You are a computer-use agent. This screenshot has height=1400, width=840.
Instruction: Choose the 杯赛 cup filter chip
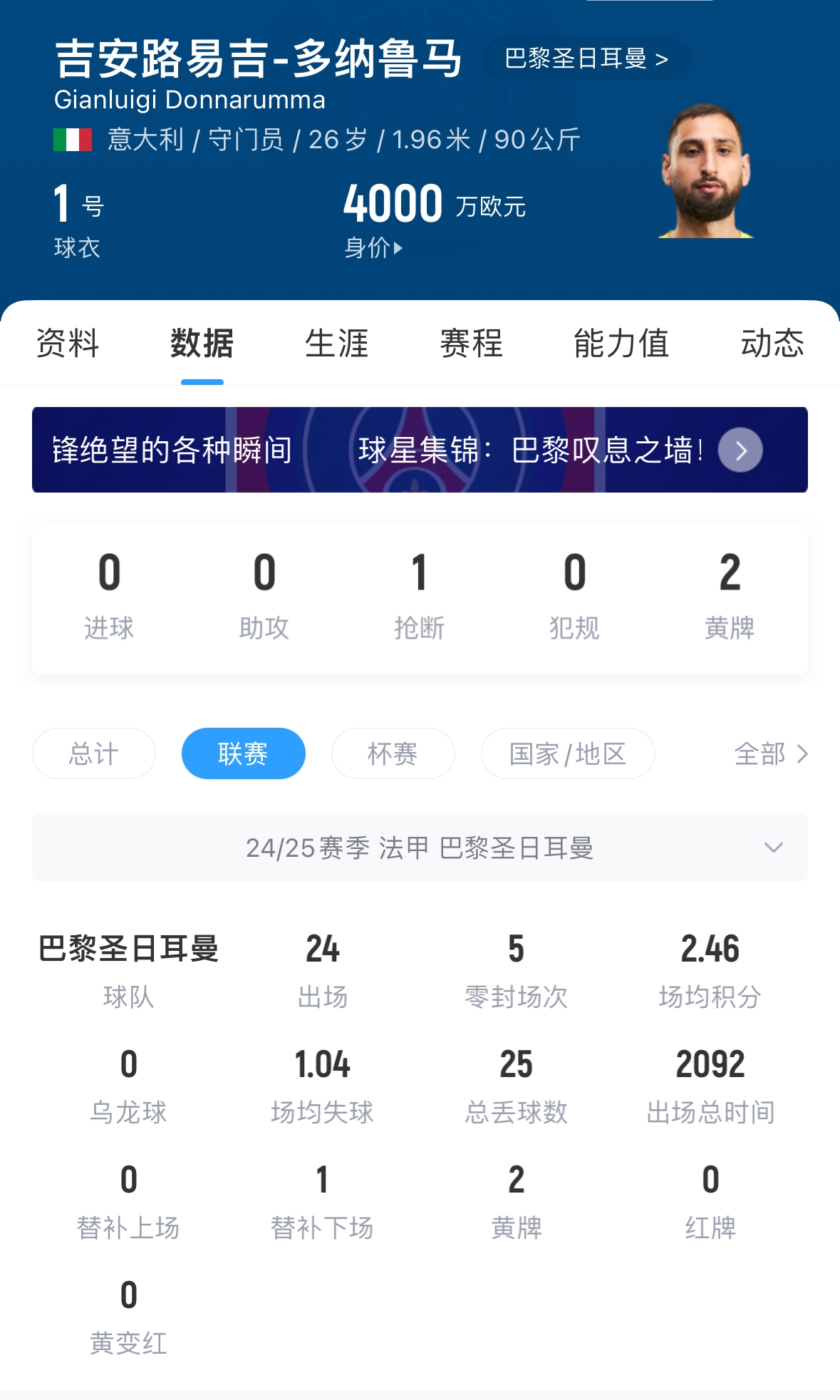coord(393,753)
